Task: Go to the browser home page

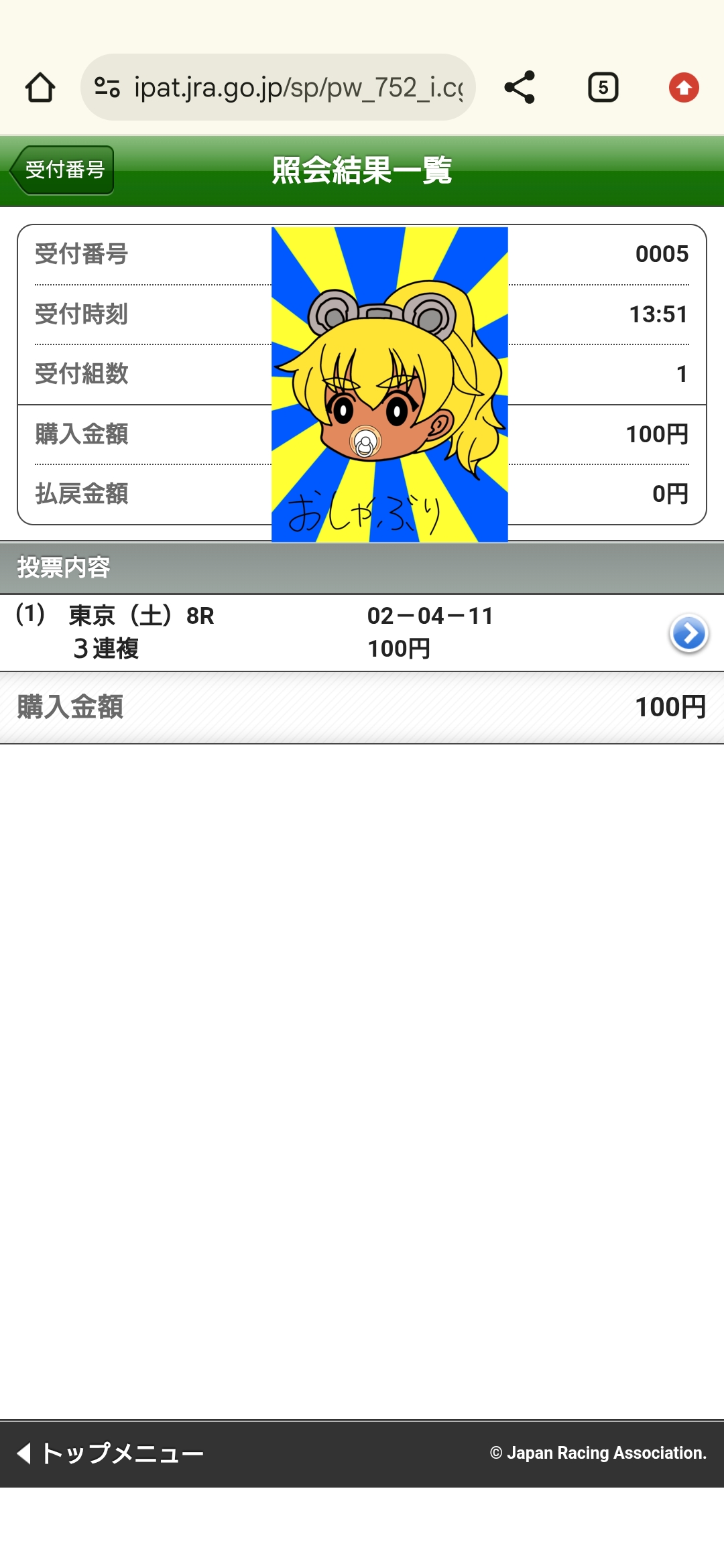Action: point(40,88)
